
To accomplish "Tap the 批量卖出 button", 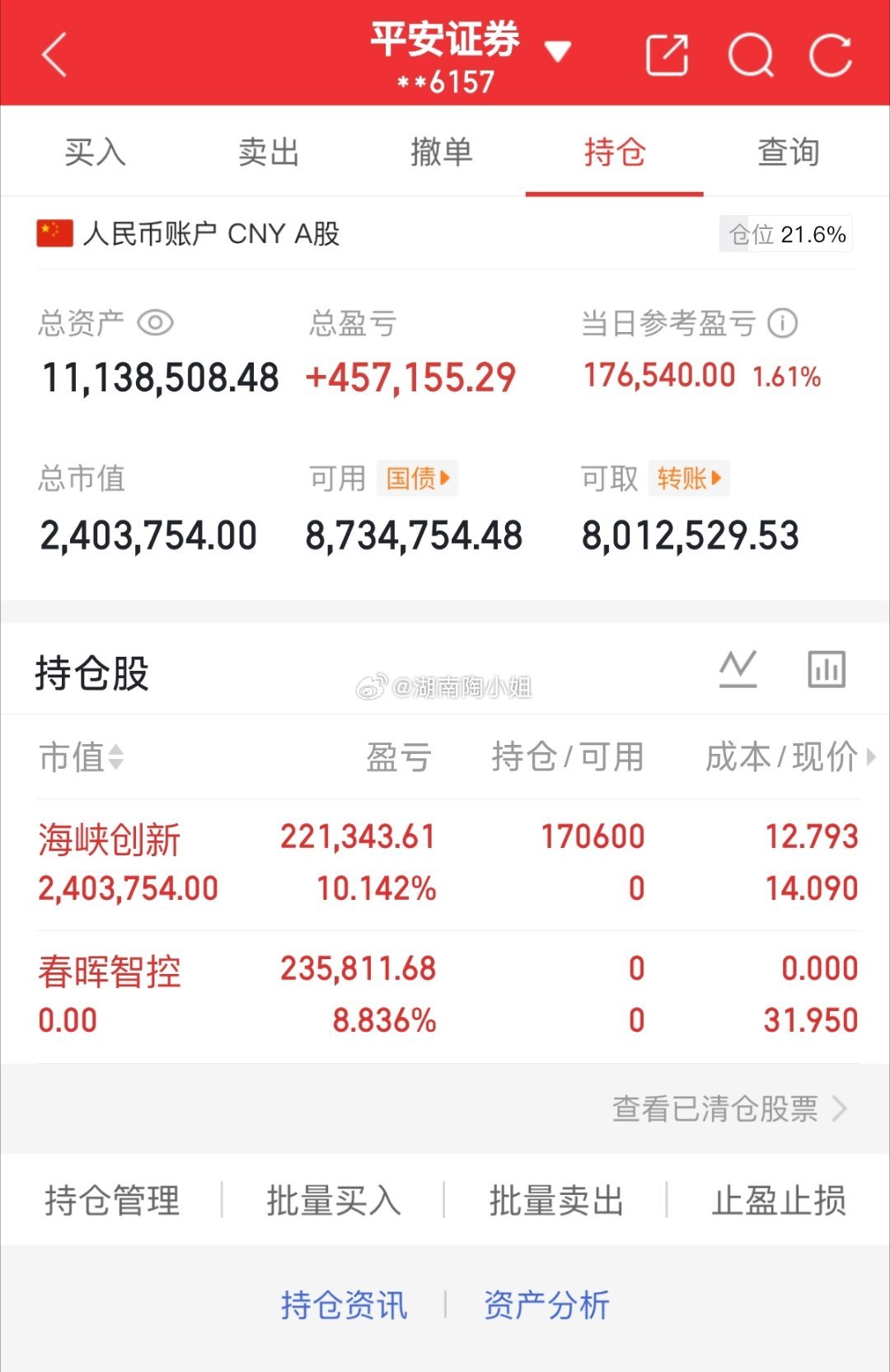I will [x=555, y=1201].
